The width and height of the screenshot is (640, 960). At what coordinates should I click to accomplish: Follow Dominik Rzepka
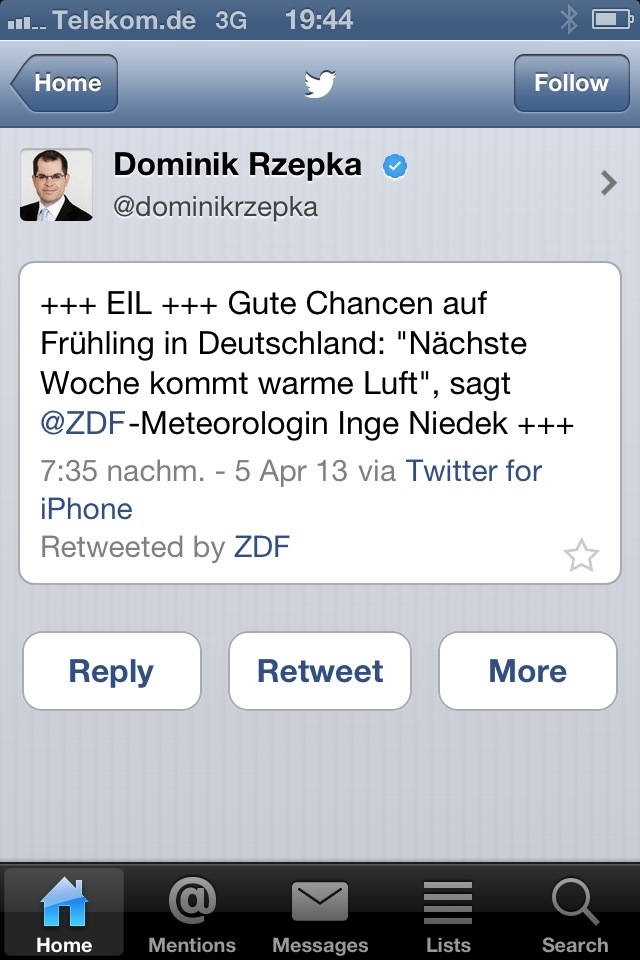570,83
